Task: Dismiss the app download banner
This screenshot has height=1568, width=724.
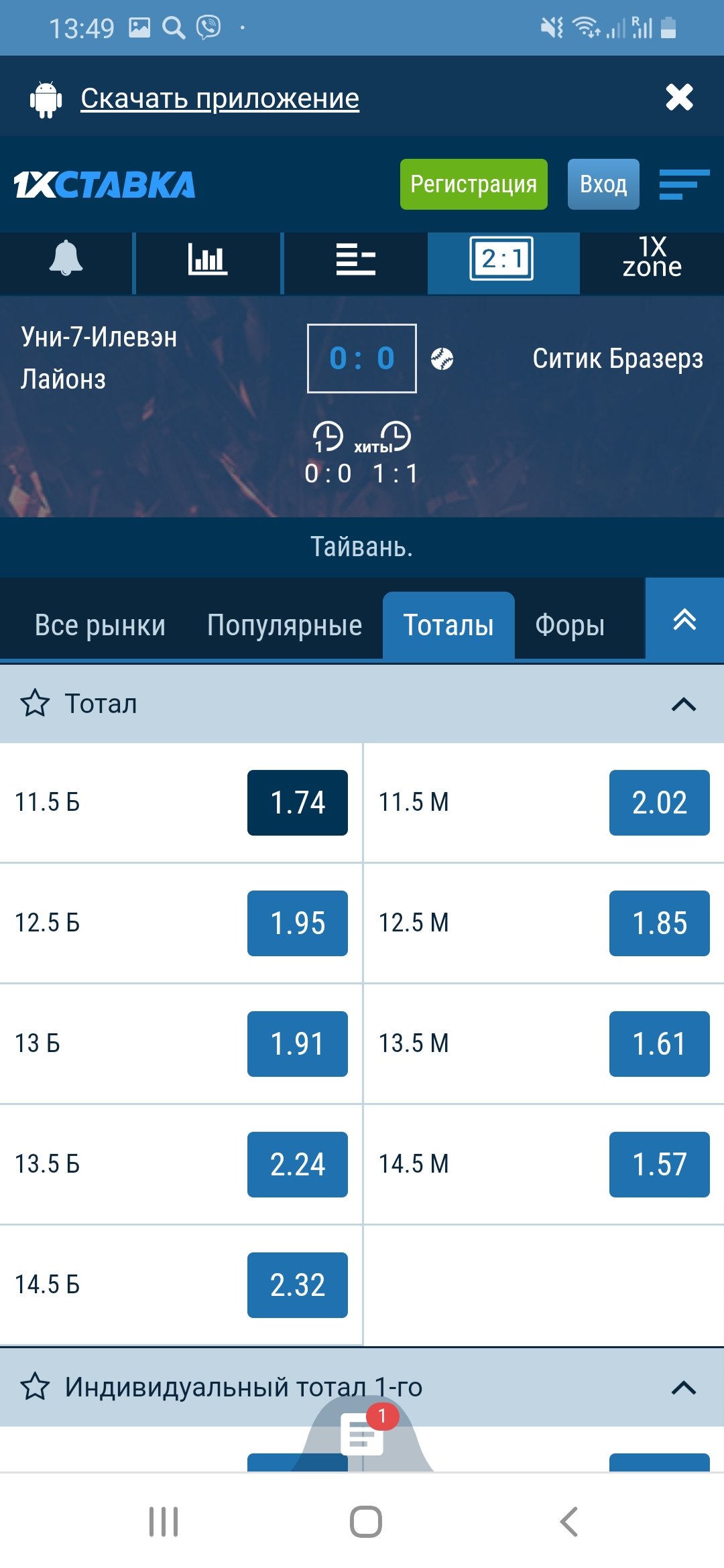Action: (678, 98)
